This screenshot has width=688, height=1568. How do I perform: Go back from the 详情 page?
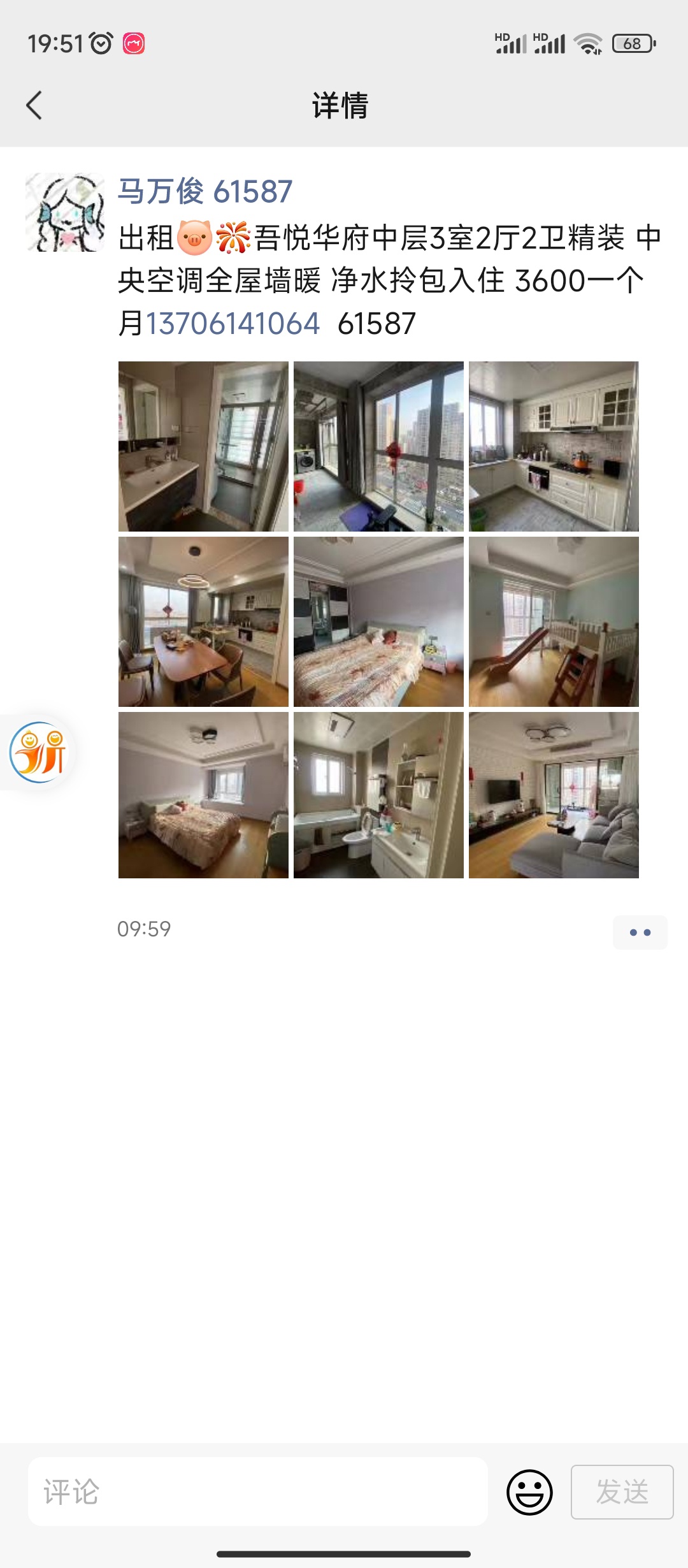34,105
